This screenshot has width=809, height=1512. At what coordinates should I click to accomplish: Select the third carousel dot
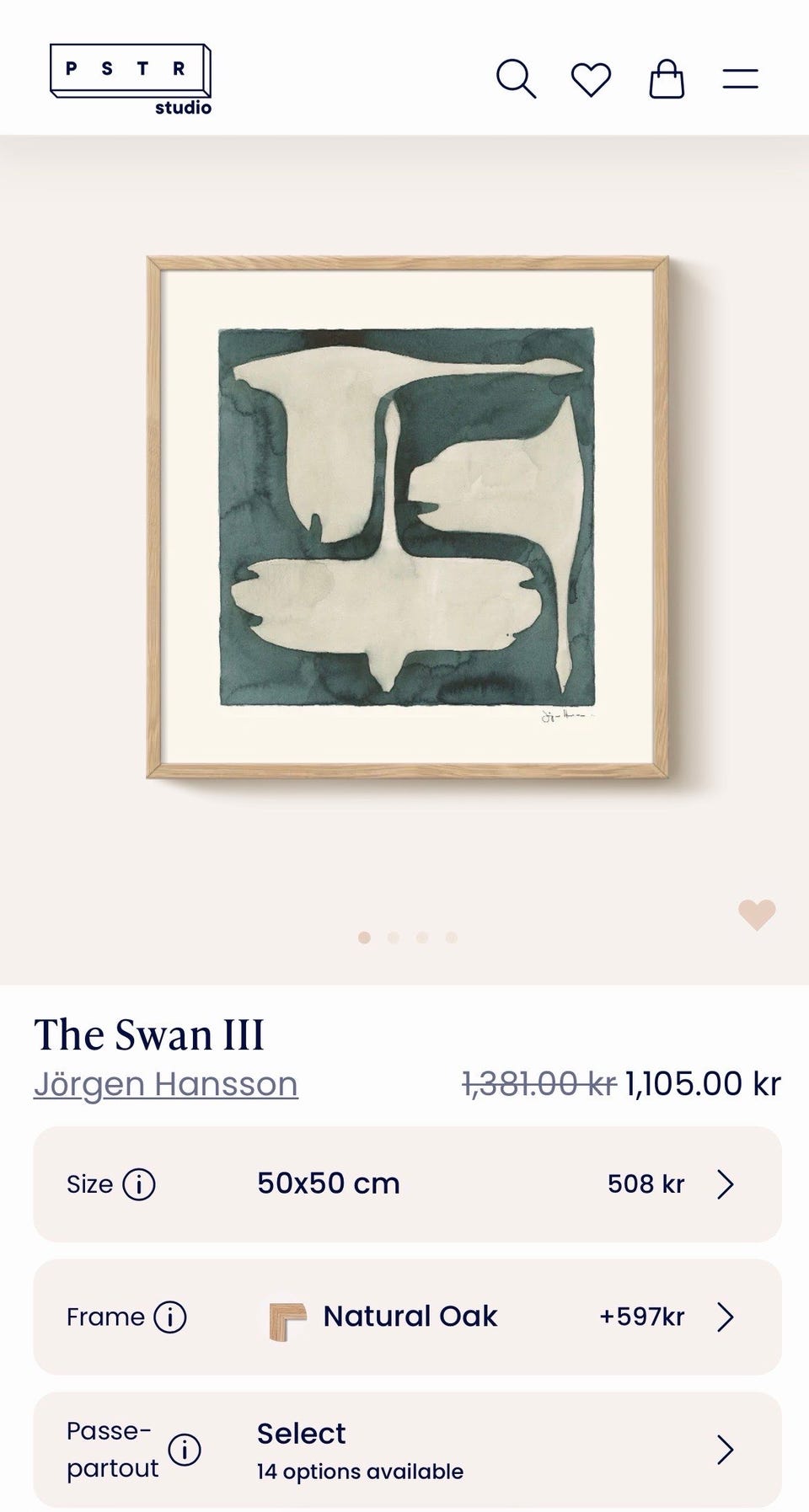tap(421, 935)
